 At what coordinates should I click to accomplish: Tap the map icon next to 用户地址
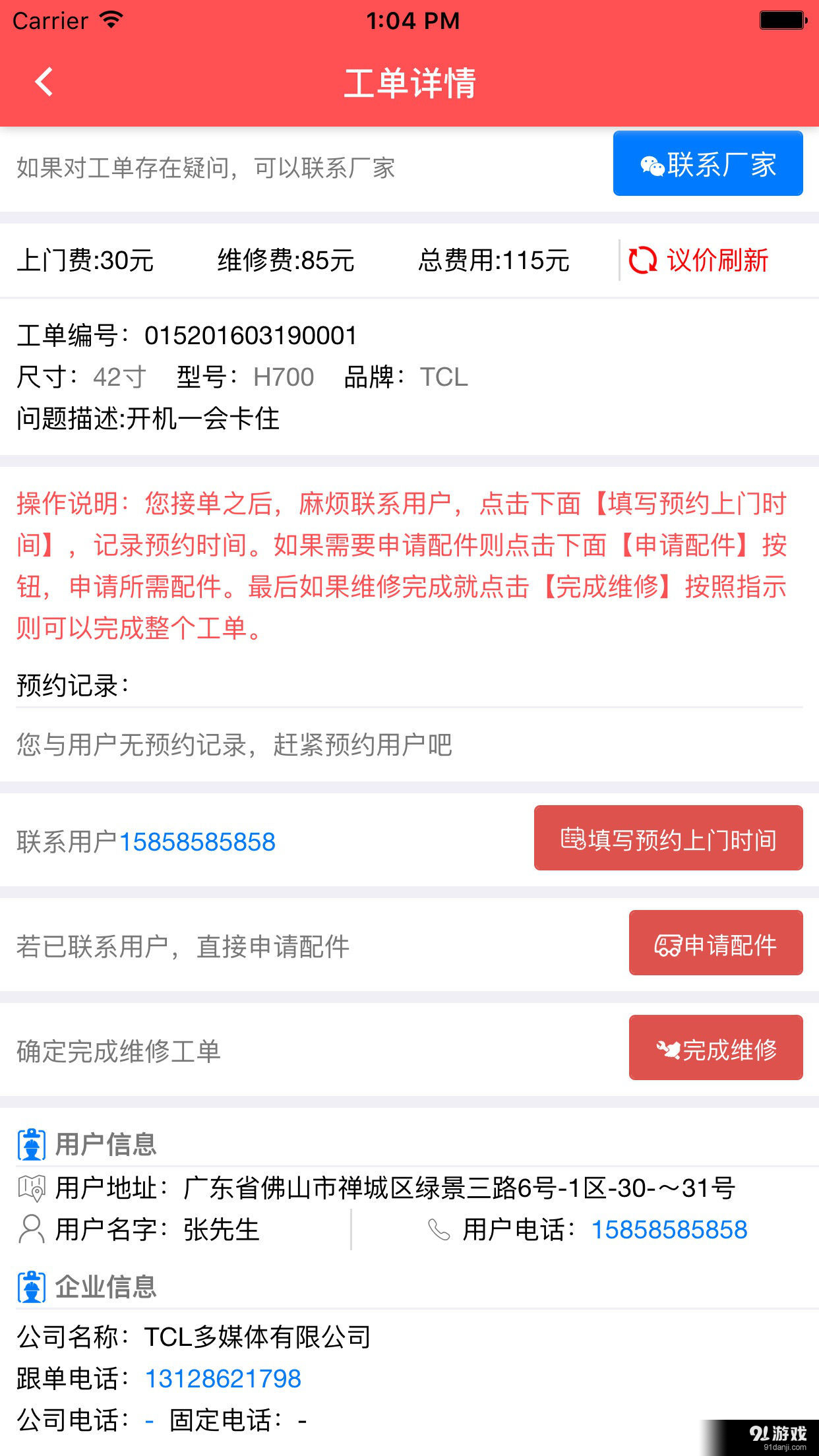click(32, 1189)
